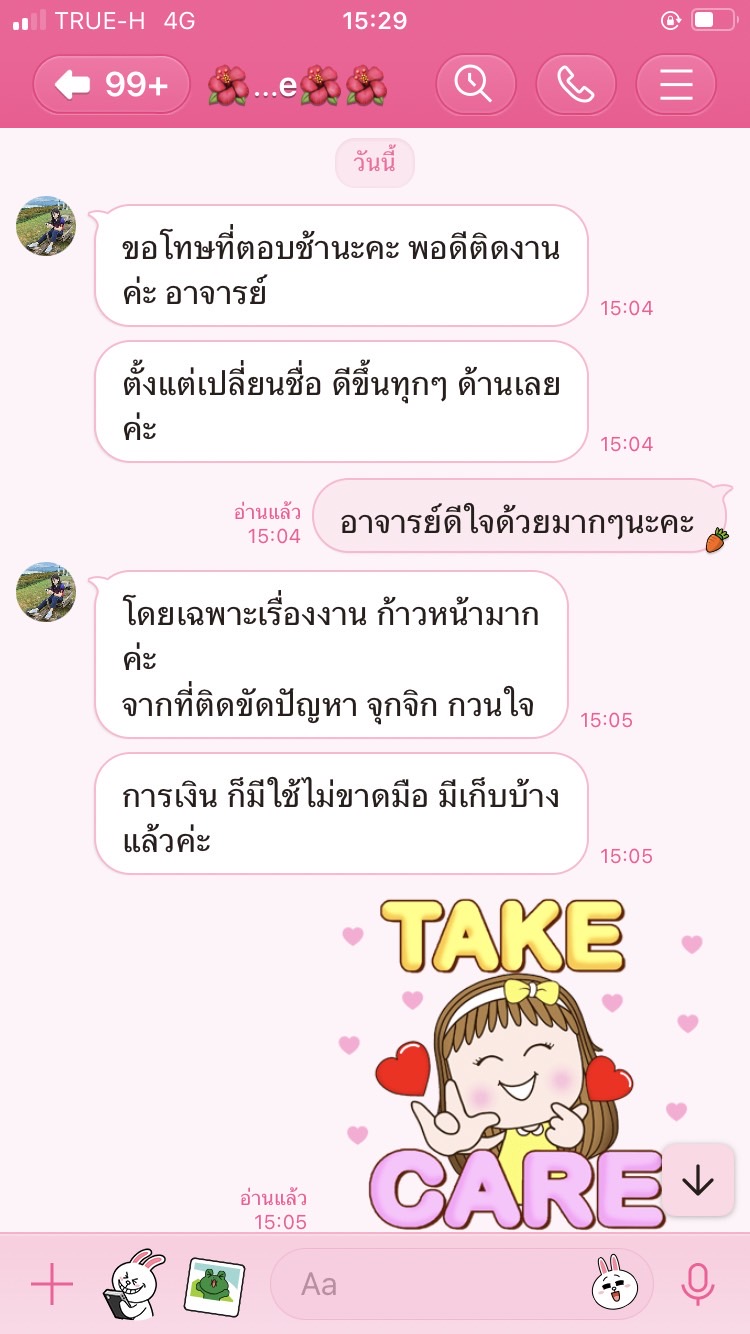Go back to the chat list
This screenshot has height=1334, width=750.
tap(111, 85)
